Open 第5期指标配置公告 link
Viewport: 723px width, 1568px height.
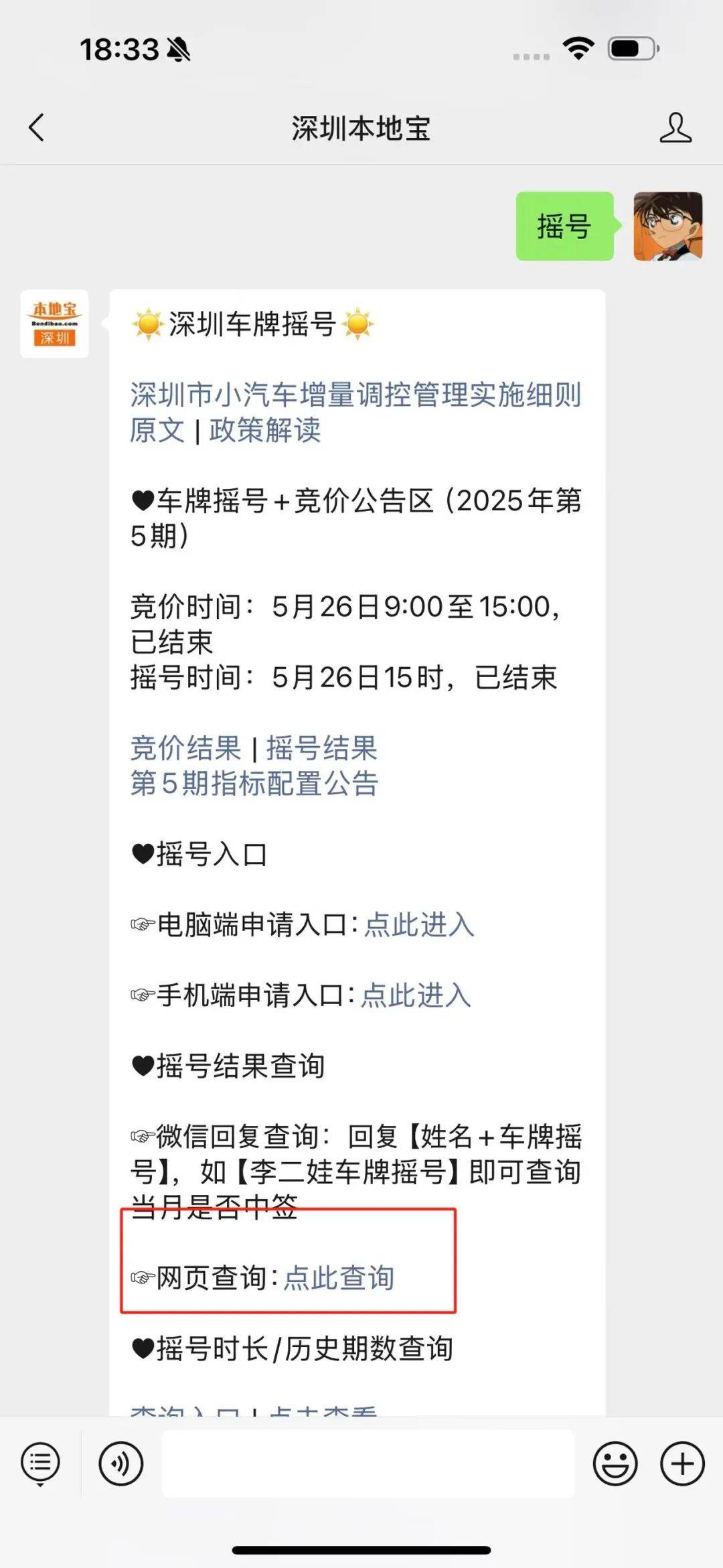pyautogui.click(x=254, y=784)
